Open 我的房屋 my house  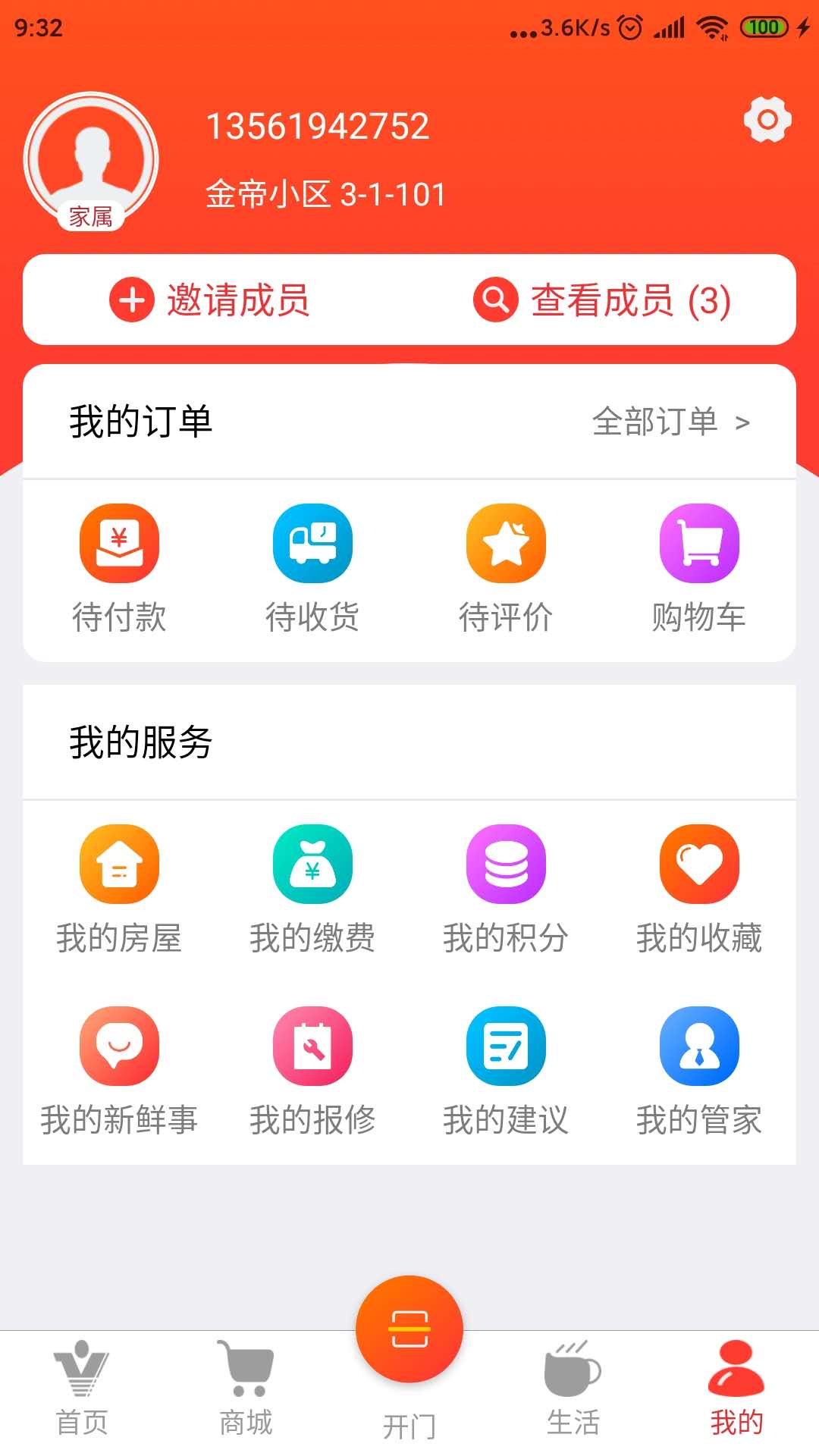pos(119,890)
